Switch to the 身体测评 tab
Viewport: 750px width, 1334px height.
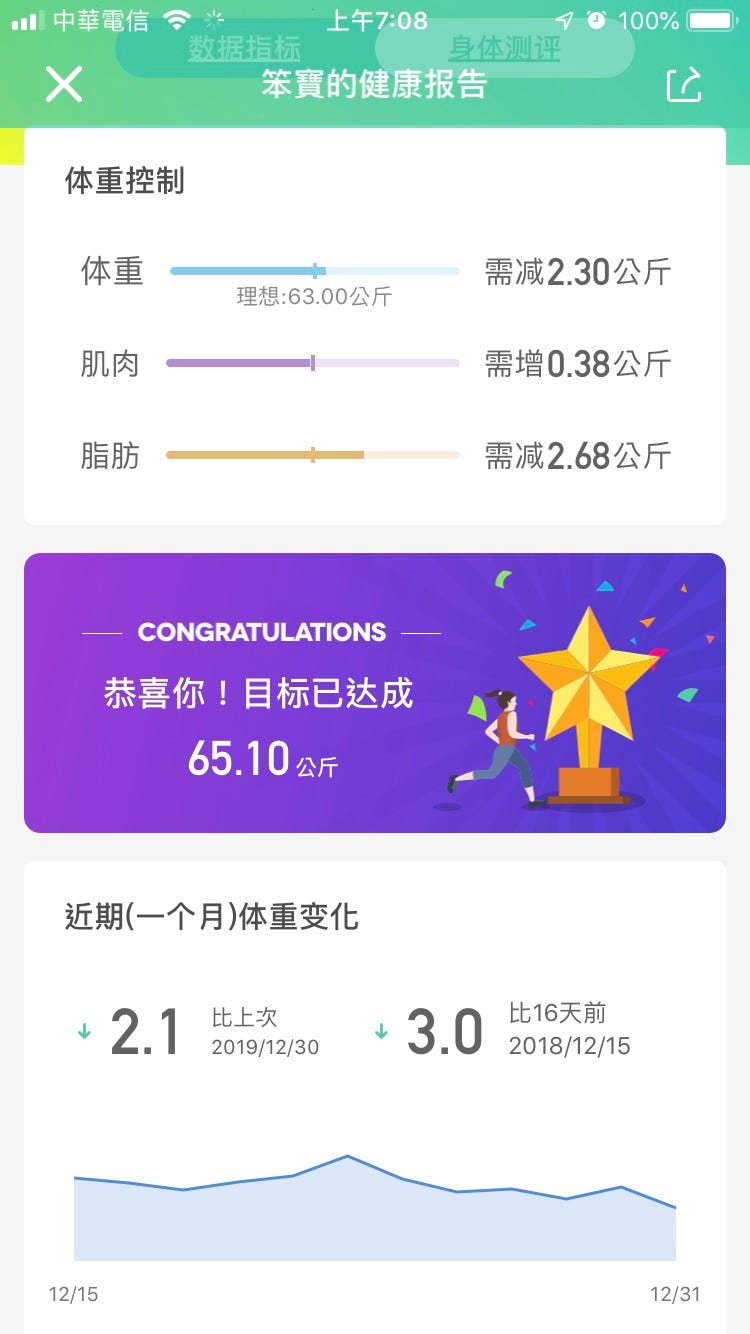point(504,49)
